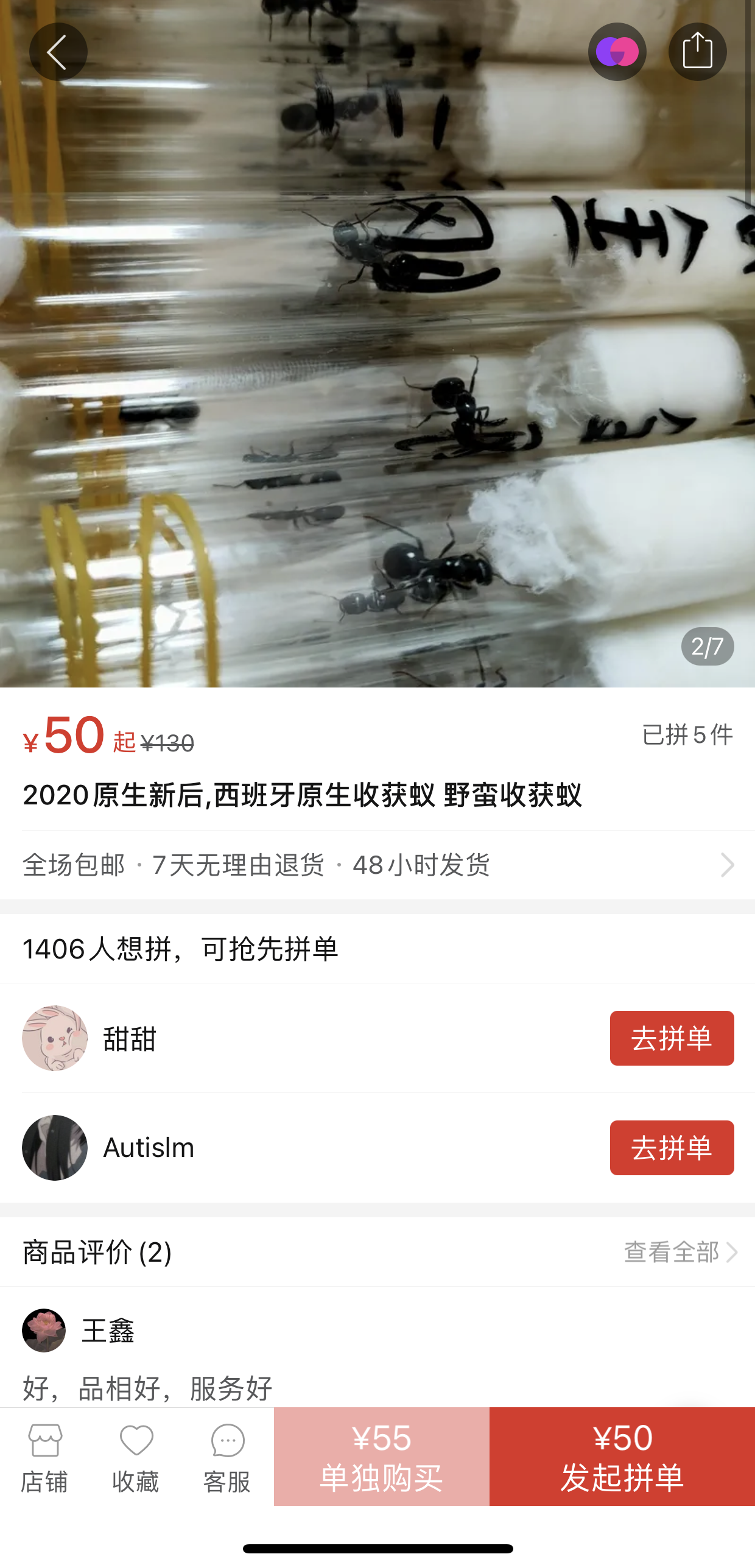This screenshot has height=1568, width=755.
Task: View all reviews via 查看全部
Action: click(x=680, y=1253)
